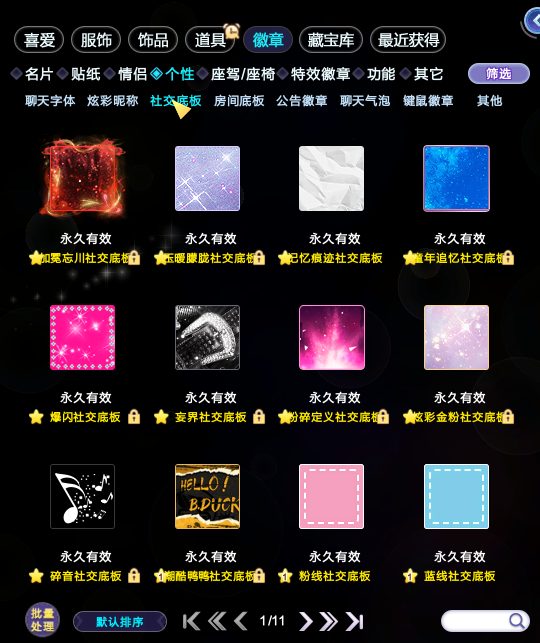The height and width of the screenshot is (643, 540).
Task: Select the 粉线社交底板 item
Action: 331,497
